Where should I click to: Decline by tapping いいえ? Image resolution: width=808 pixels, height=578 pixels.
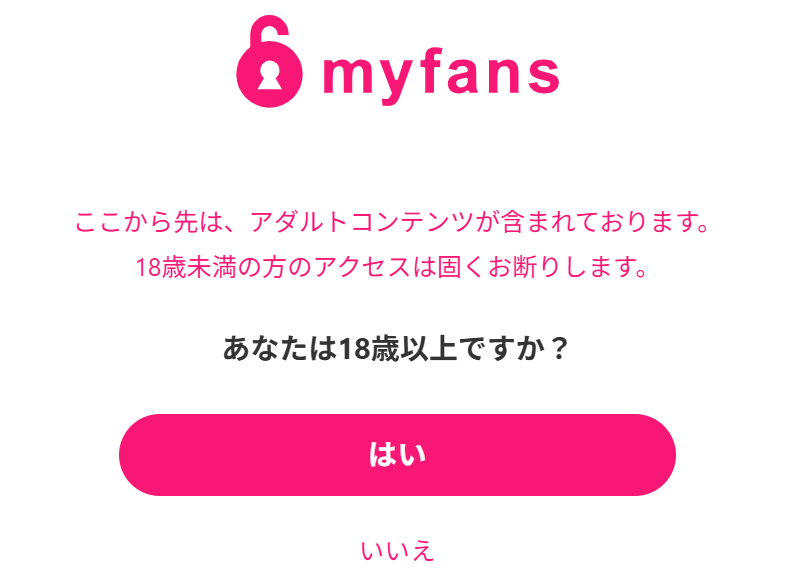pos(397,551)
